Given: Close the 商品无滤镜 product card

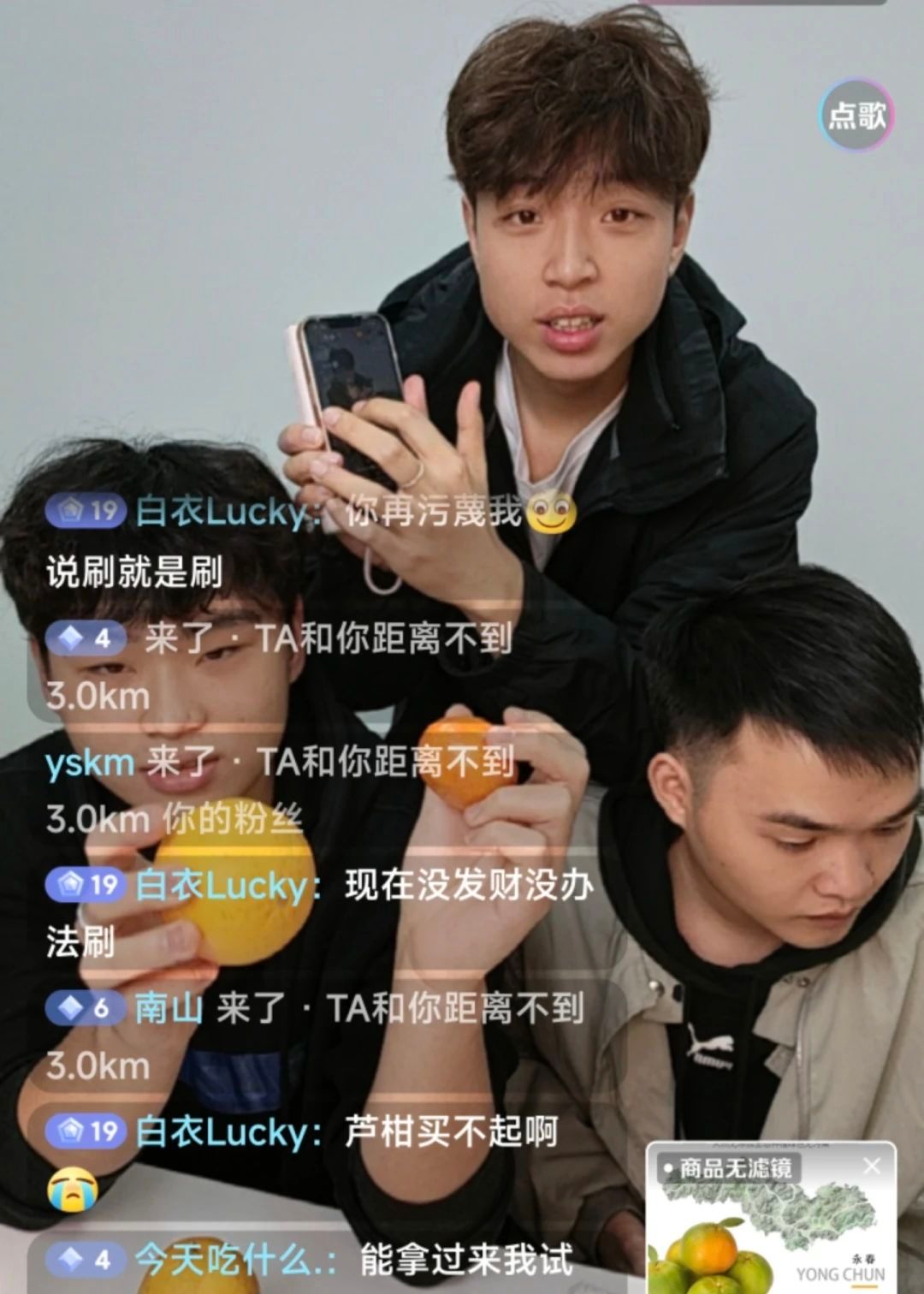Looking at the screenshot, I should [872, 1166].
